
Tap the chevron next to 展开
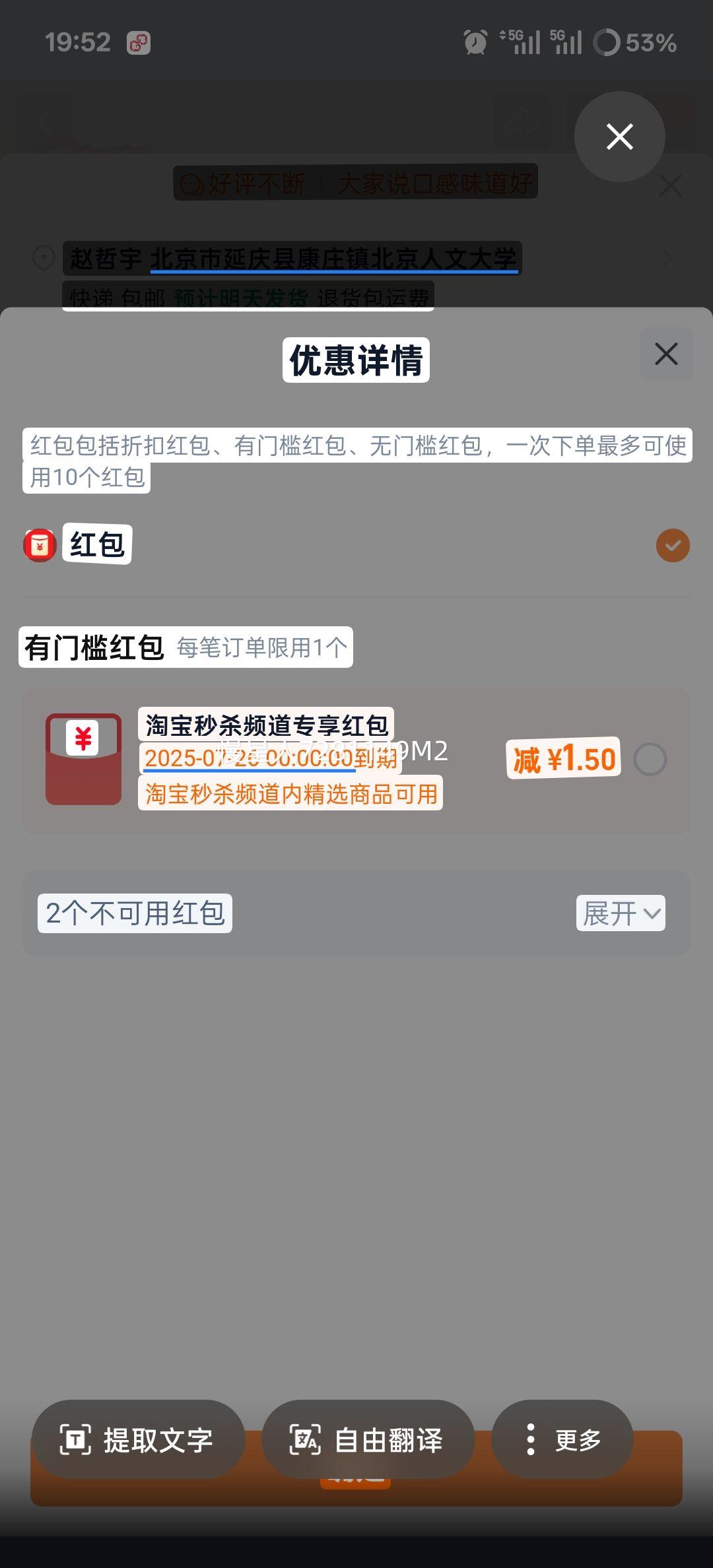(653, 913)
